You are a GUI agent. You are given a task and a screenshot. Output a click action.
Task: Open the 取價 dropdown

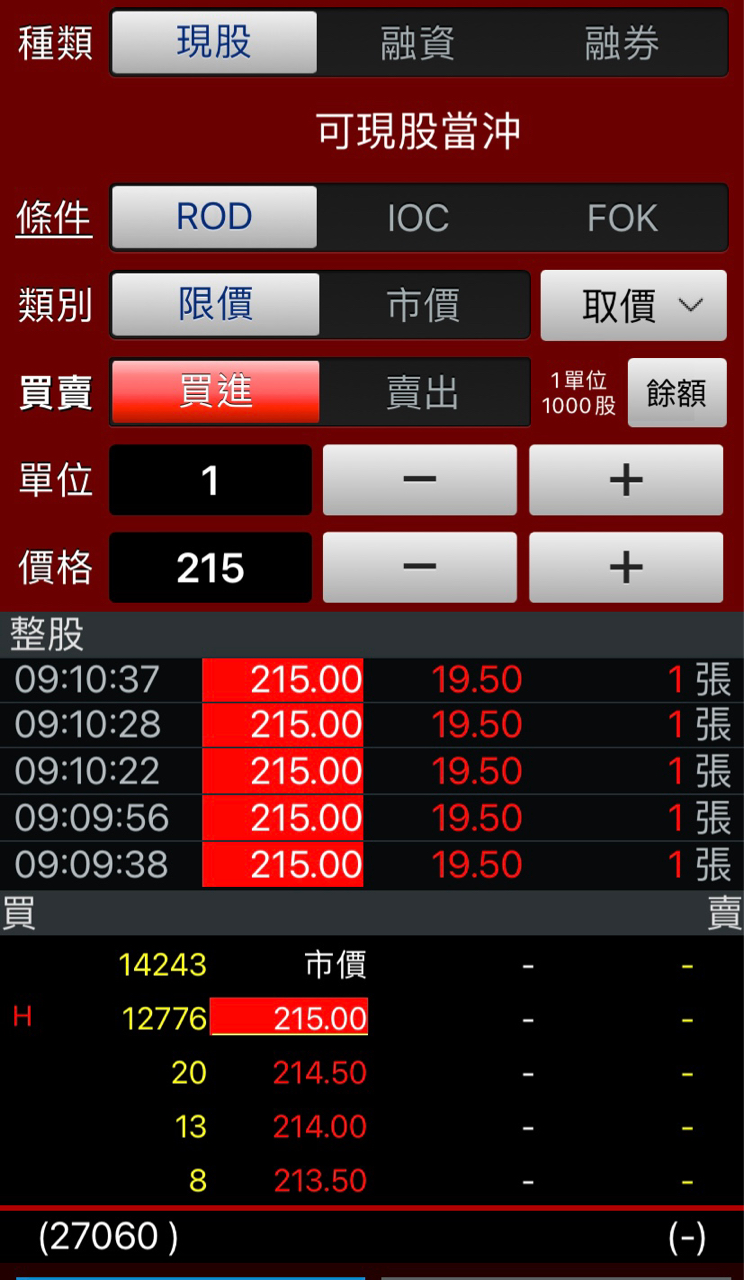coord(633,305)
